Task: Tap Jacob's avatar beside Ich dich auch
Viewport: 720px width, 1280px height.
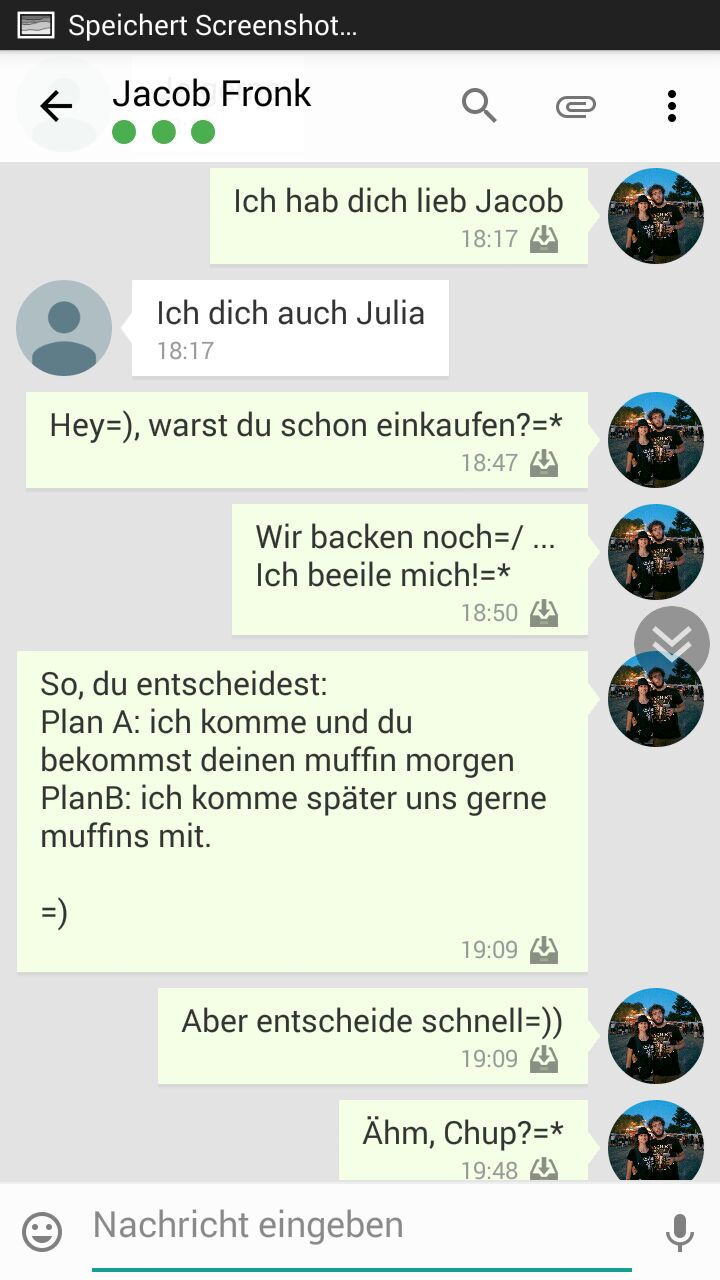Action: click(x=64, y=328)
